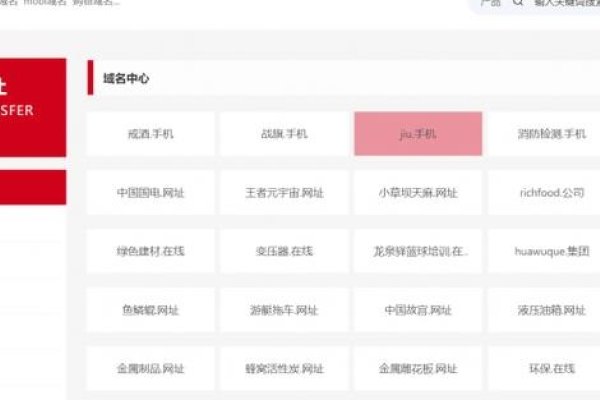Choose the 金属雕花板.网址 domain
This screenshot has height=400, width=600.
tap(418, 369)
